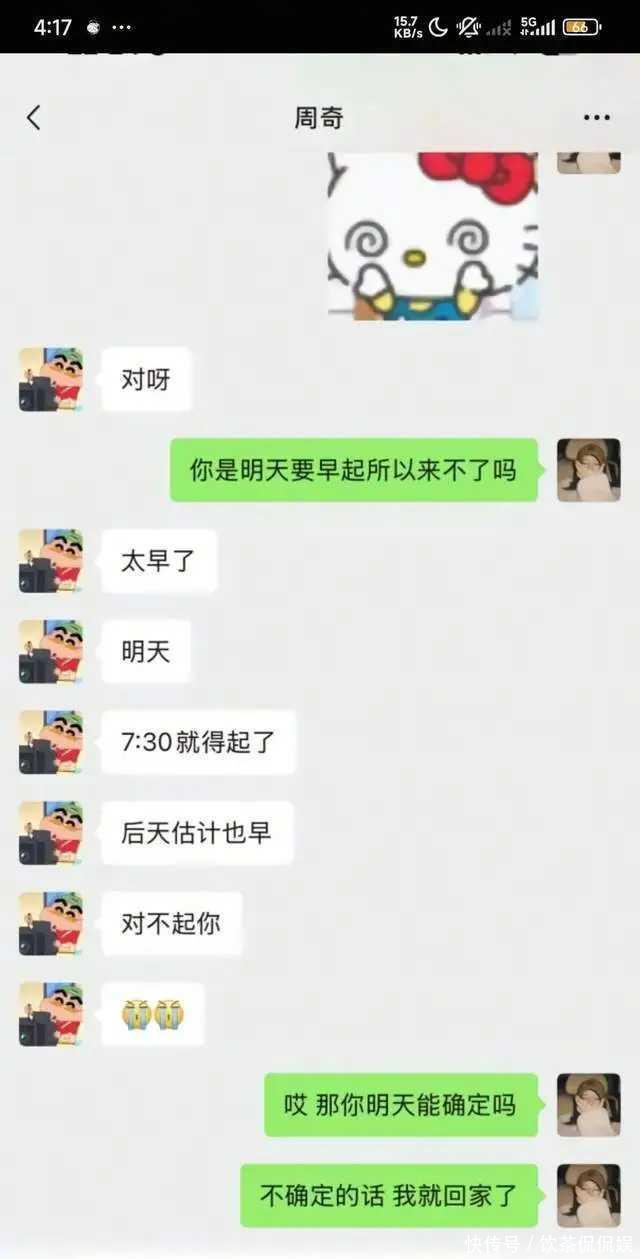This screenshot has width=640, height=1259.
Task: Tap my avatar beside "不确定的话 我就回家了"
Action: click(588, 1195)
